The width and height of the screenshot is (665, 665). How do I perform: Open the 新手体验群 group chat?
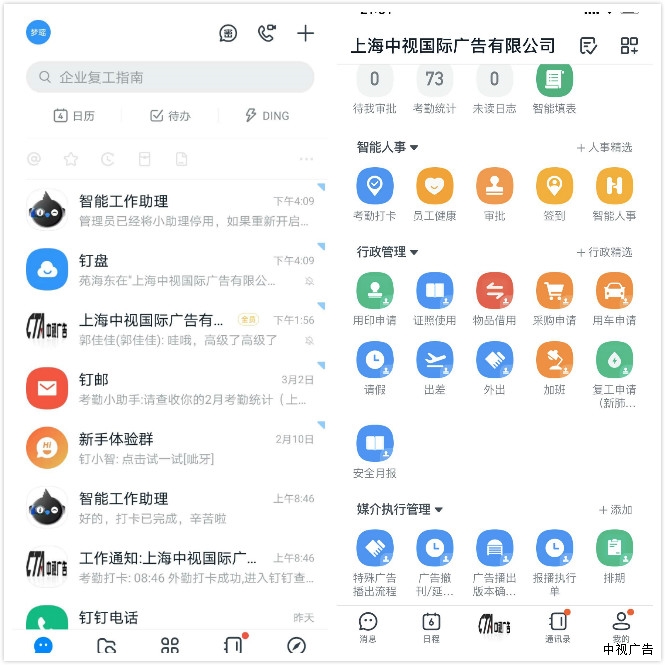pos(170,447)
